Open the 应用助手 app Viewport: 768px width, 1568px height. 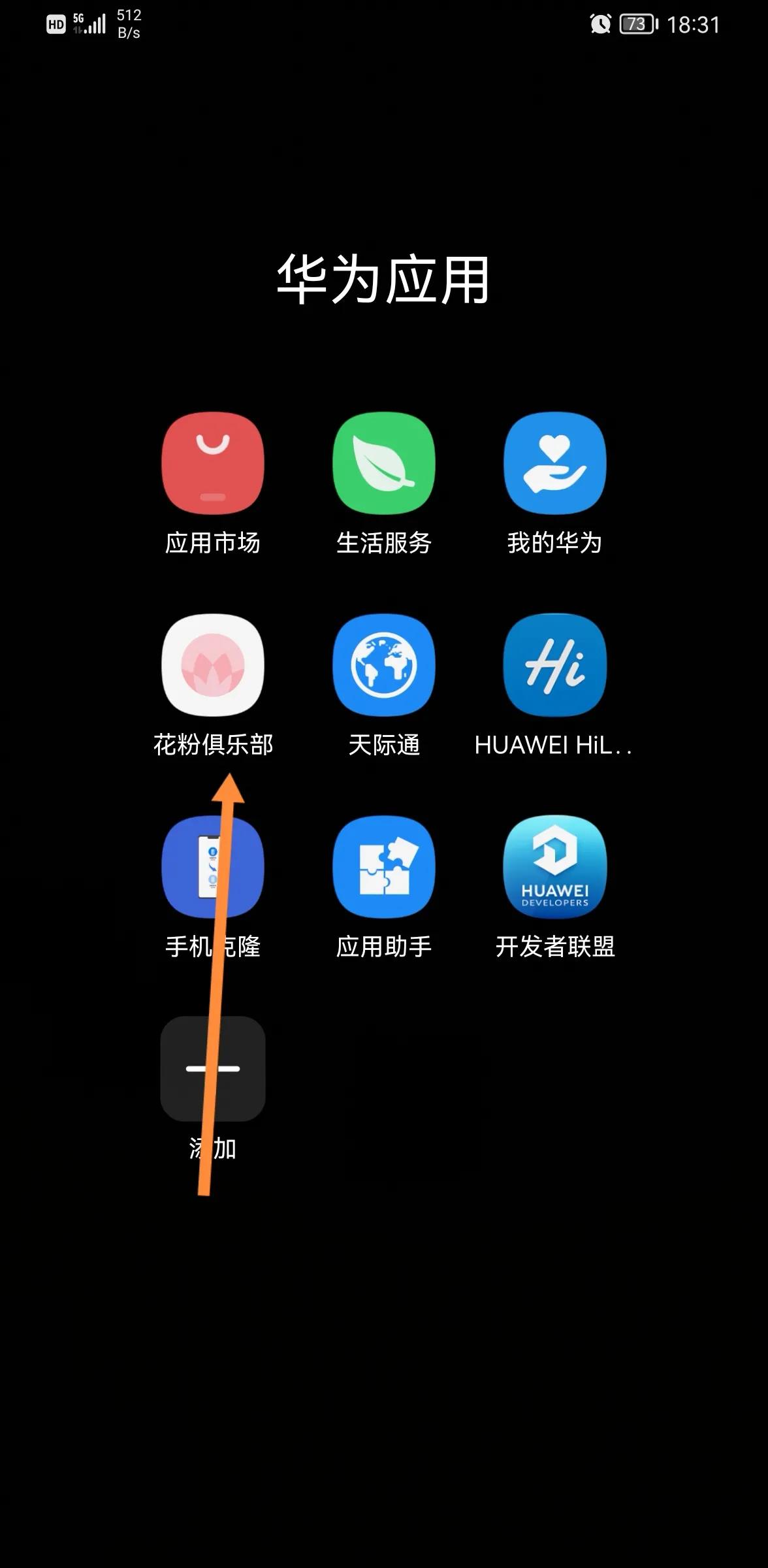(384, 867)
